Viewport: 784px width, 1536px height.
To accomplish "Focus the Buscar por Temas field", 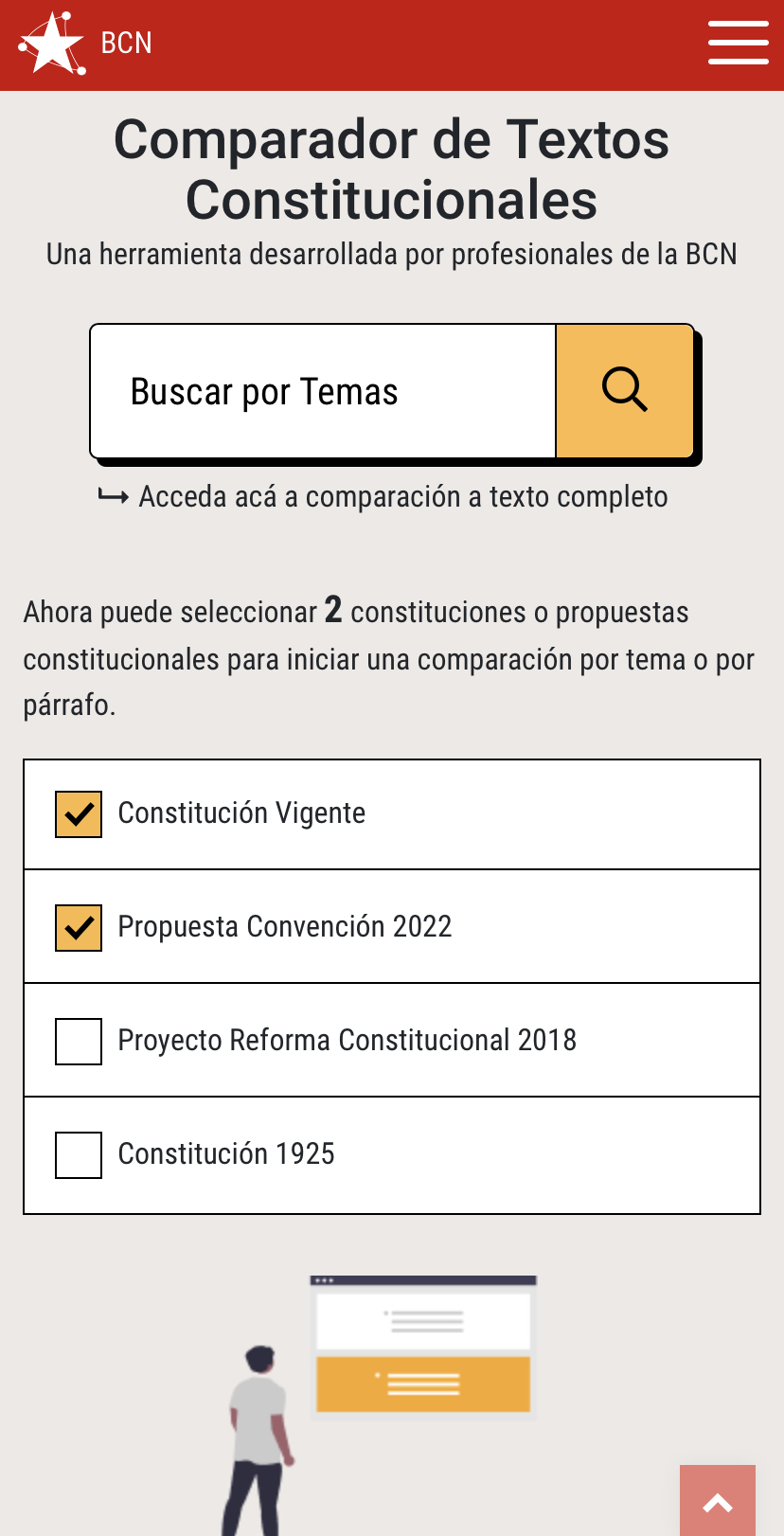I will (x=323, y=391).
